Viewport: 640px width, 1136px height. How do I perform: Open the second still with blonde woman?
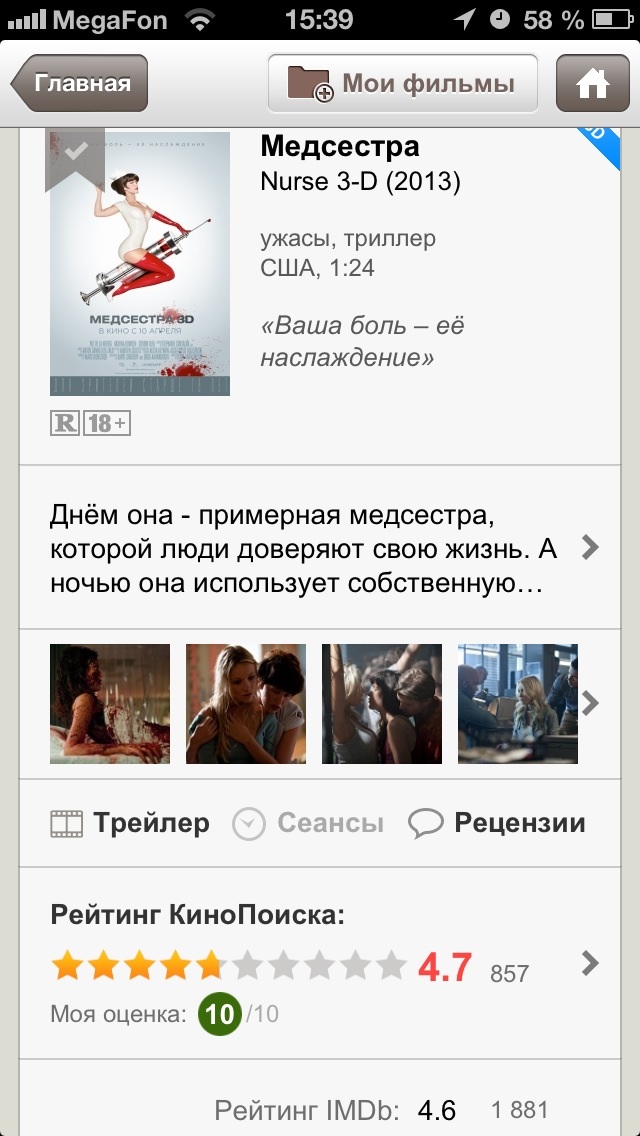[x=246, y=704]
